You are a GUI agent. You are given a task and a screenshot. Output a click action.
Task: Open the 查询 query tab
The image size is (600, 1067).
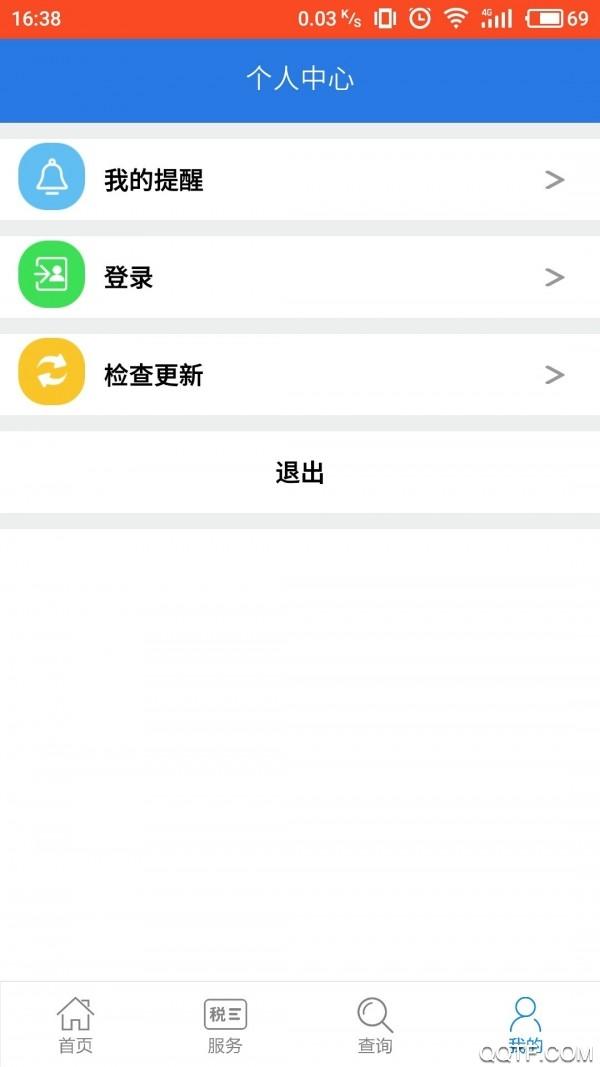click(x=375, y=1025)
